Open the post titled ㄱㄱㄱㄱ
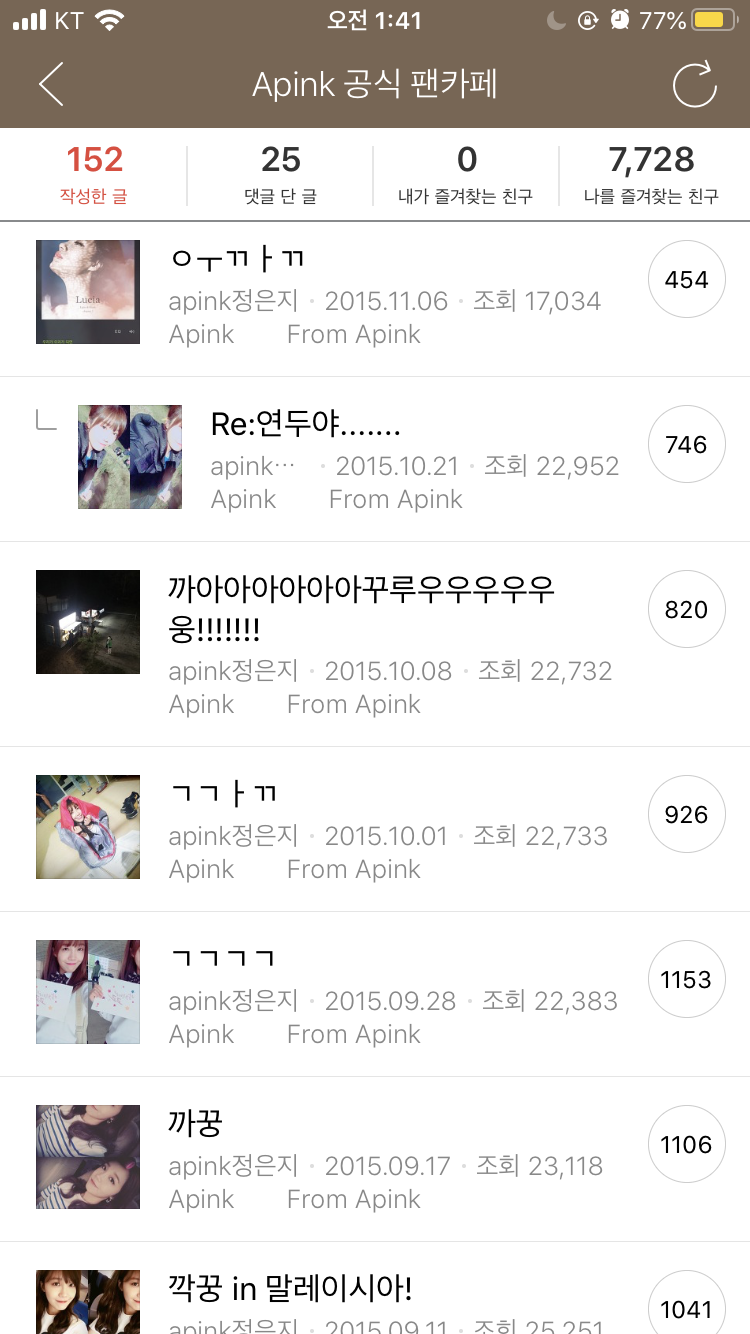Image resolution: width=750 pixels, height=1334 pixels. [x=222, y=960]
